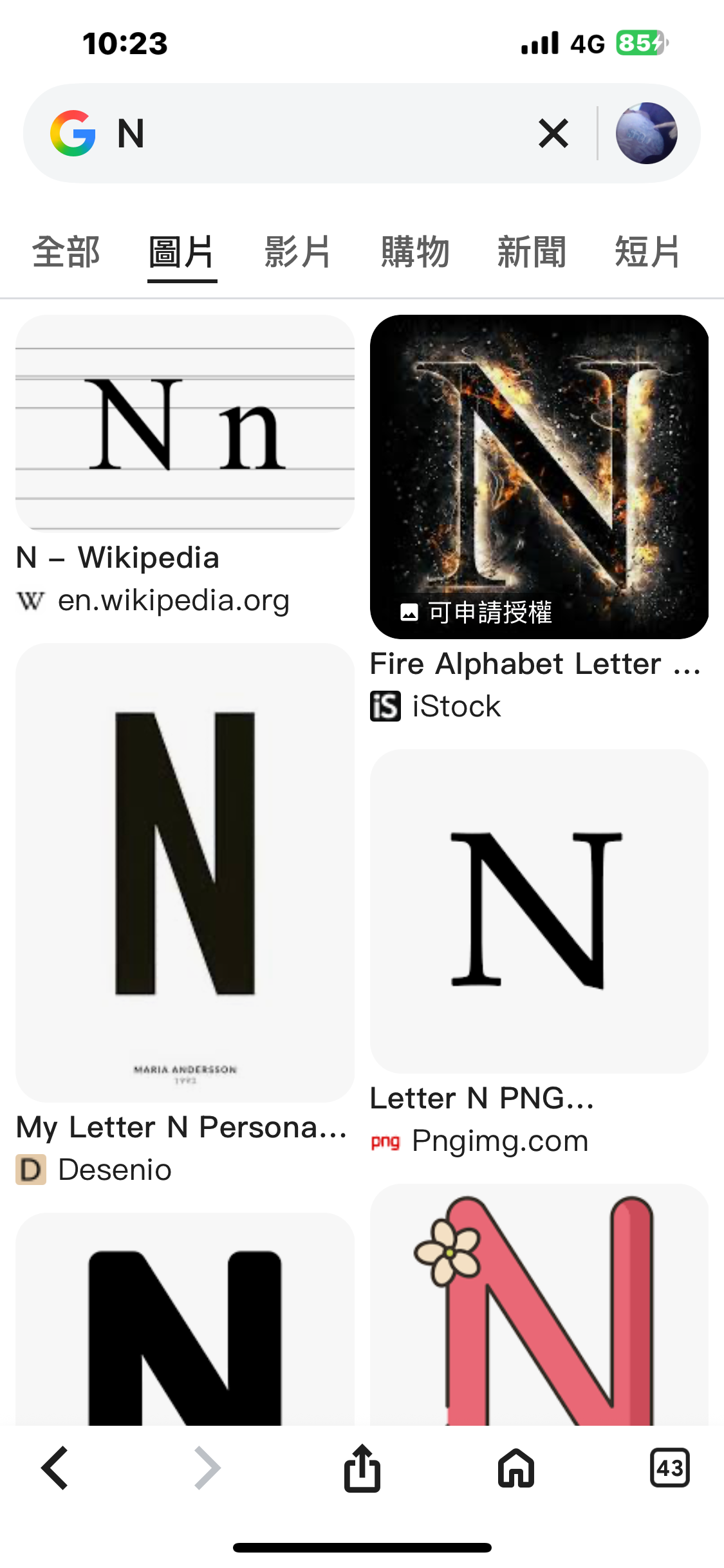Go back to the previous page
Screen dimensions: 724x1568
[x=55, y=1468]
